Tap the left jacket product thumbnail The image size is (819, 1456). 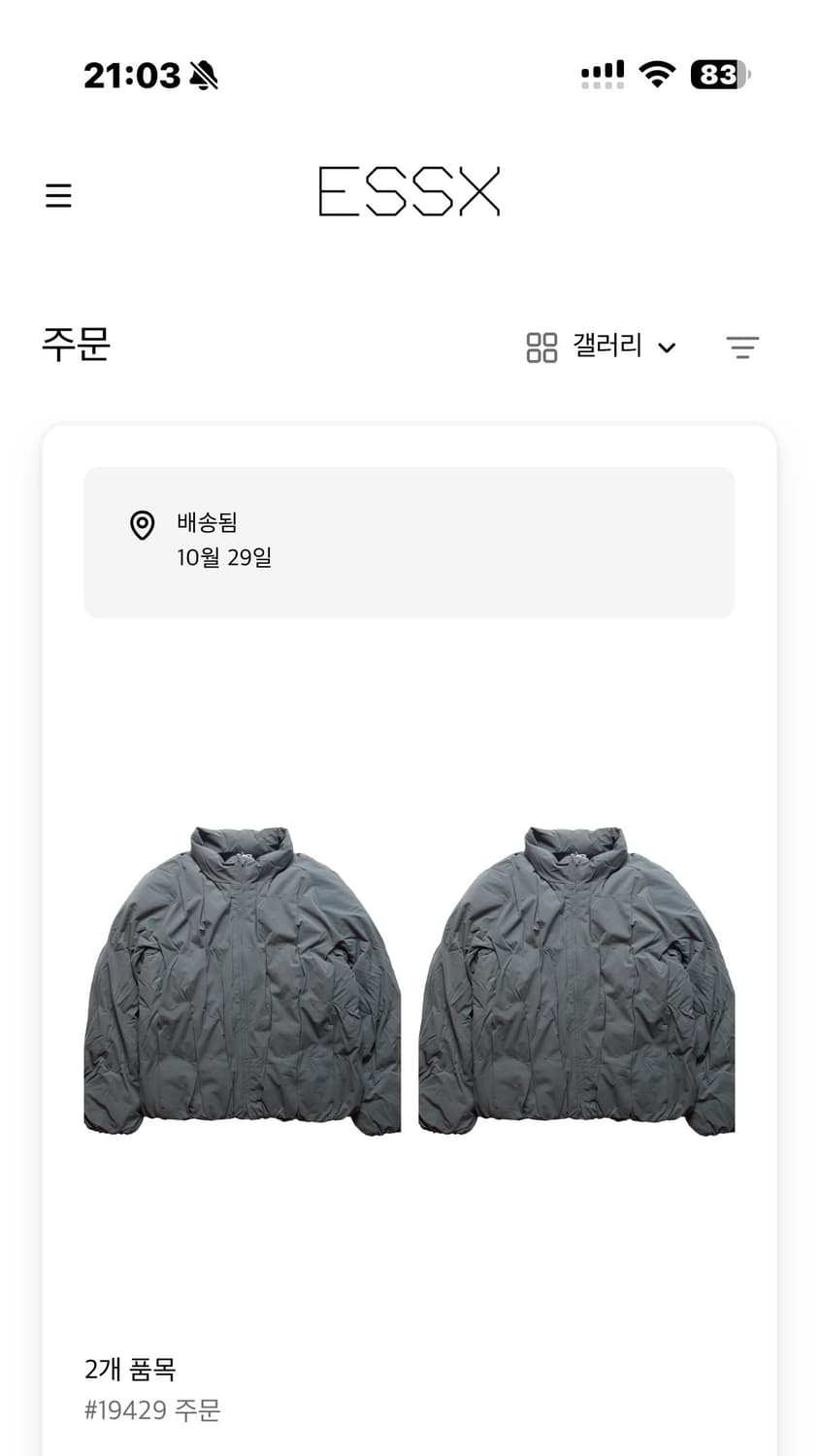pyautogui.click(x=243, y=980)
